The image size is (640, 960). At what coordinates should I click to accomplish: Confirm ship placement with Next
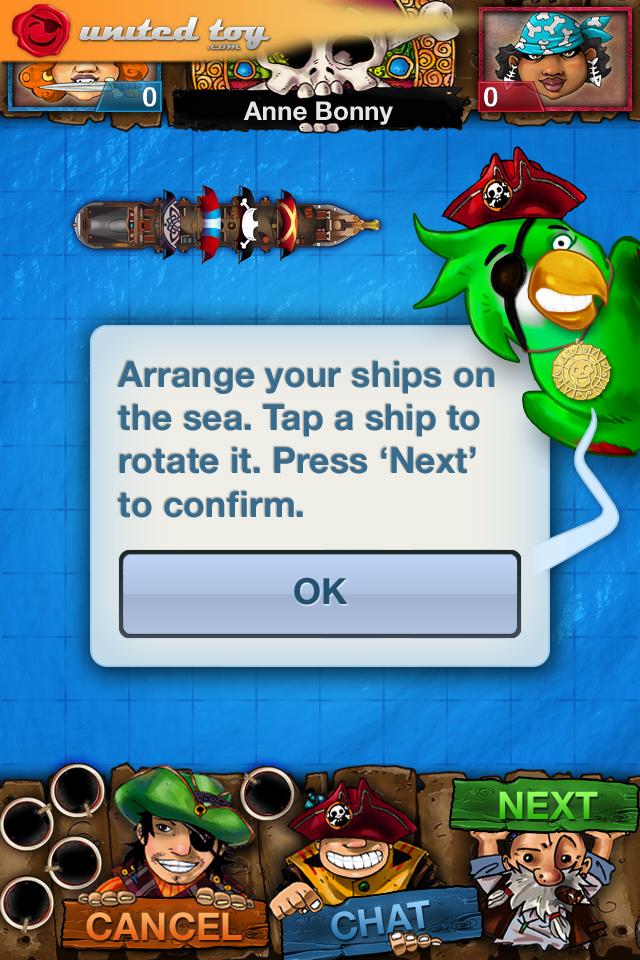pyautogui.click(x=546, y=804)
